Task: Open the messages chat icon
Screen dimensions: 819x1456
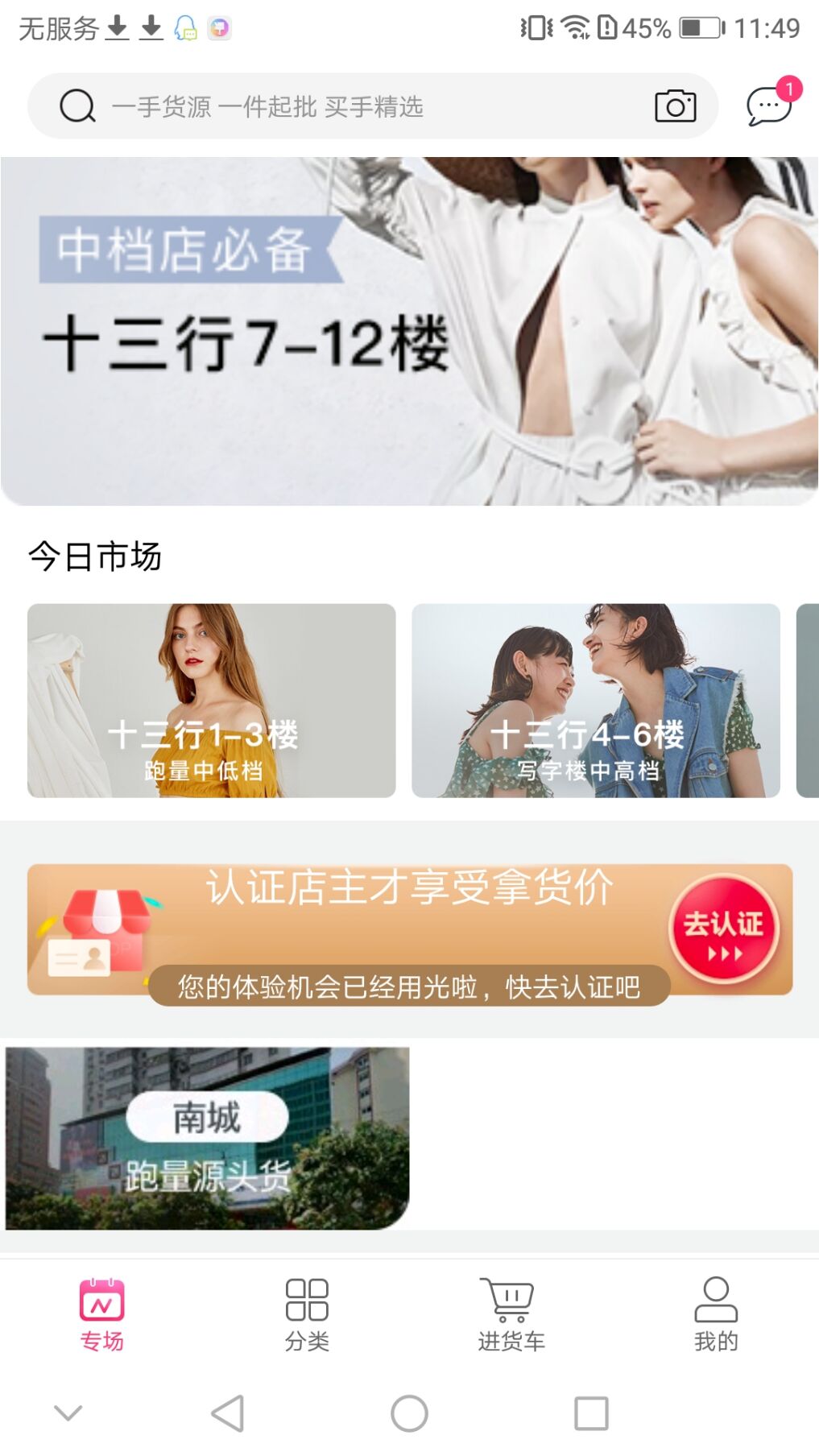Action: [x=769, y=105]
